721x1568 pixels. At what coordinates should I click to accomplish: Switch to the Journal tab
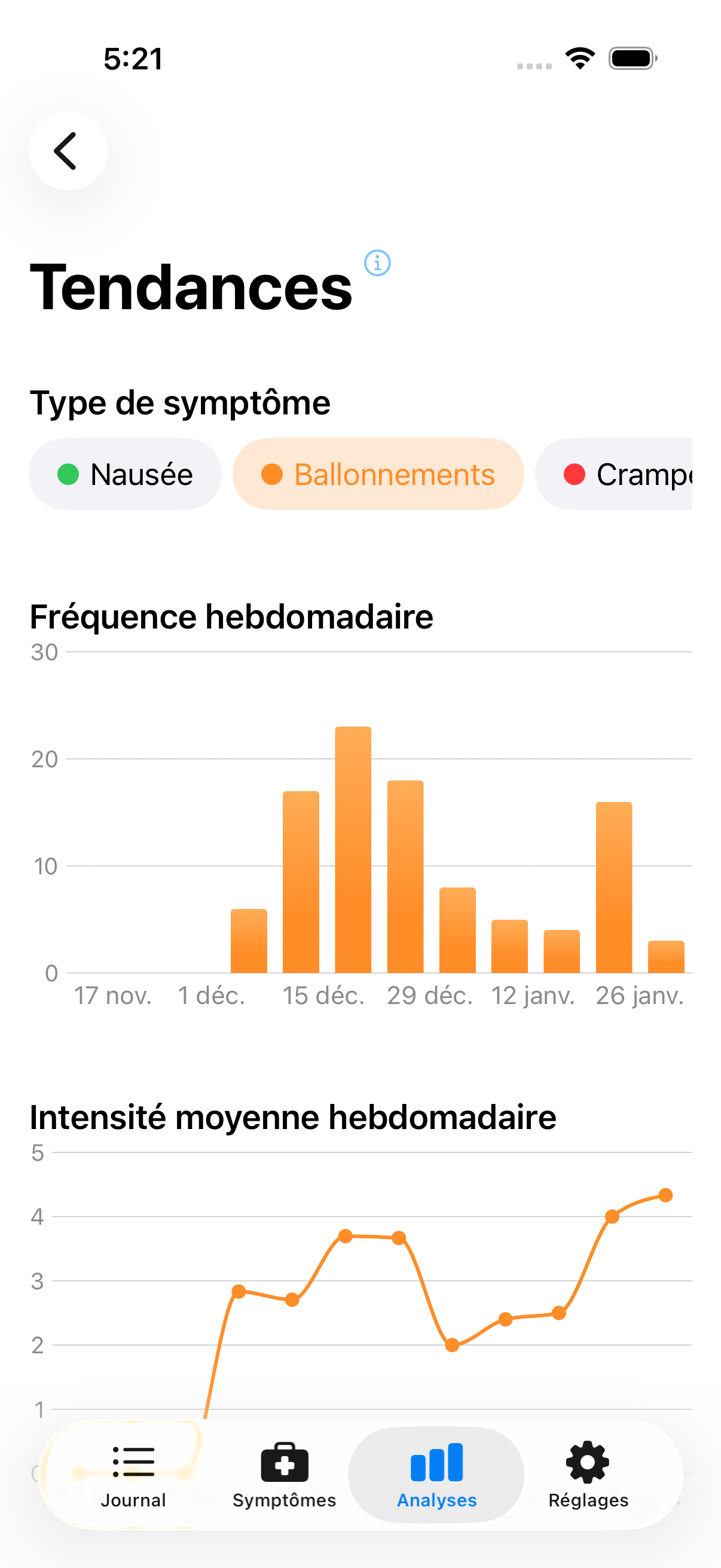[x=134, y=1479]
